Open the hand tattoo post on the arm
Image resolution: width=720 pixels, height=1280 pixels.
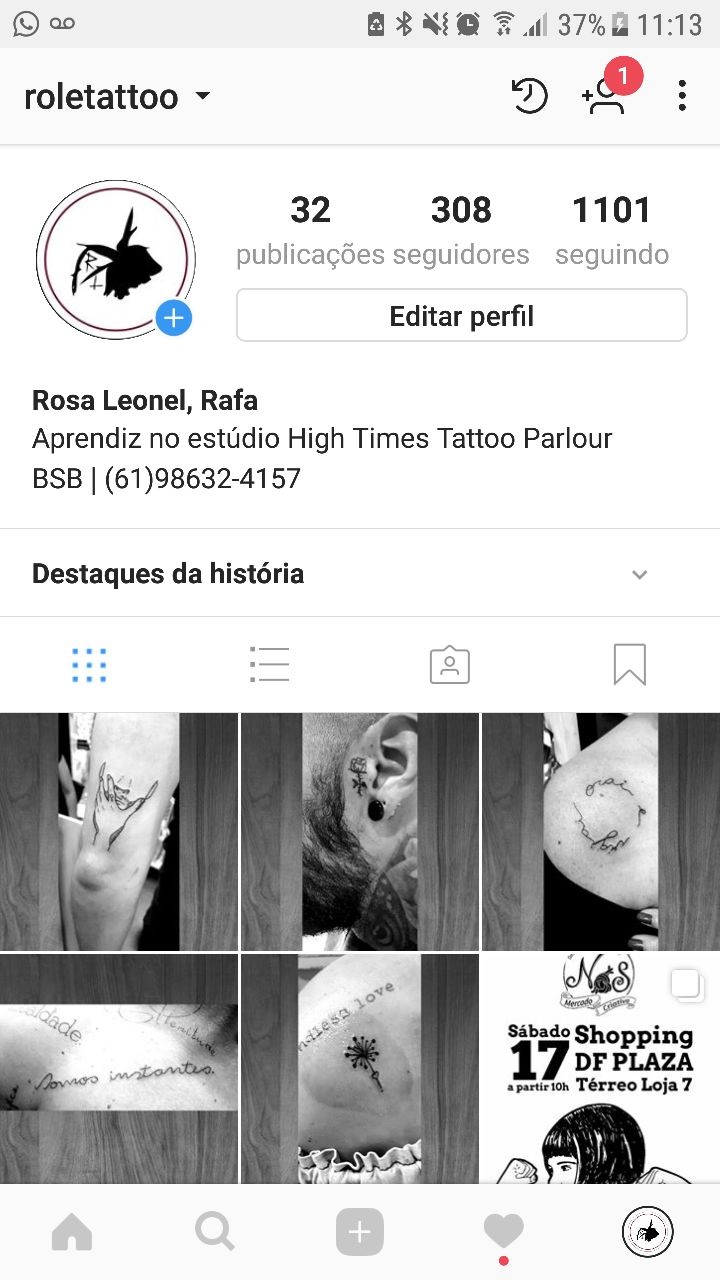119,831
